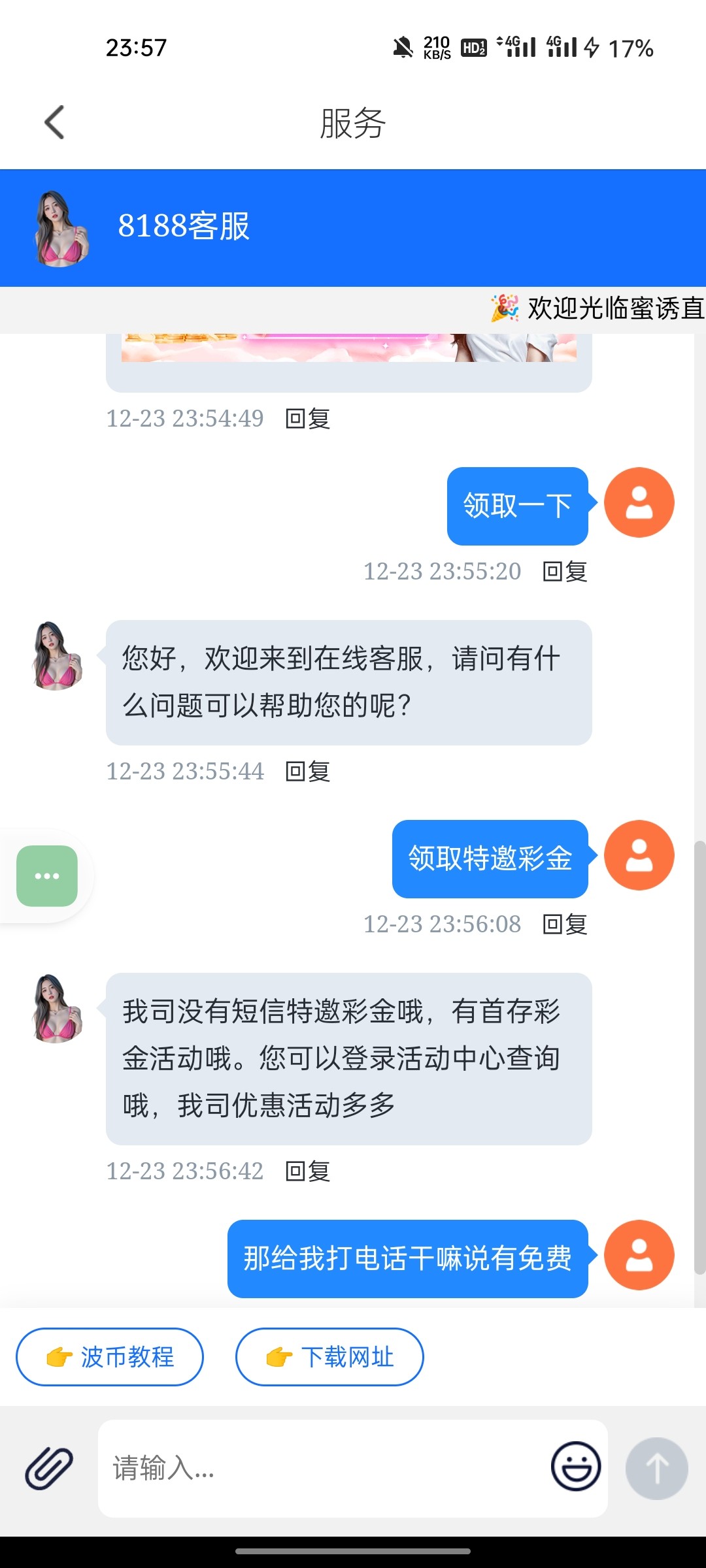Tap the paperclip attachment icon
The height and width of the screenshot is (1568, 706).
click(x=49, y=1468)
